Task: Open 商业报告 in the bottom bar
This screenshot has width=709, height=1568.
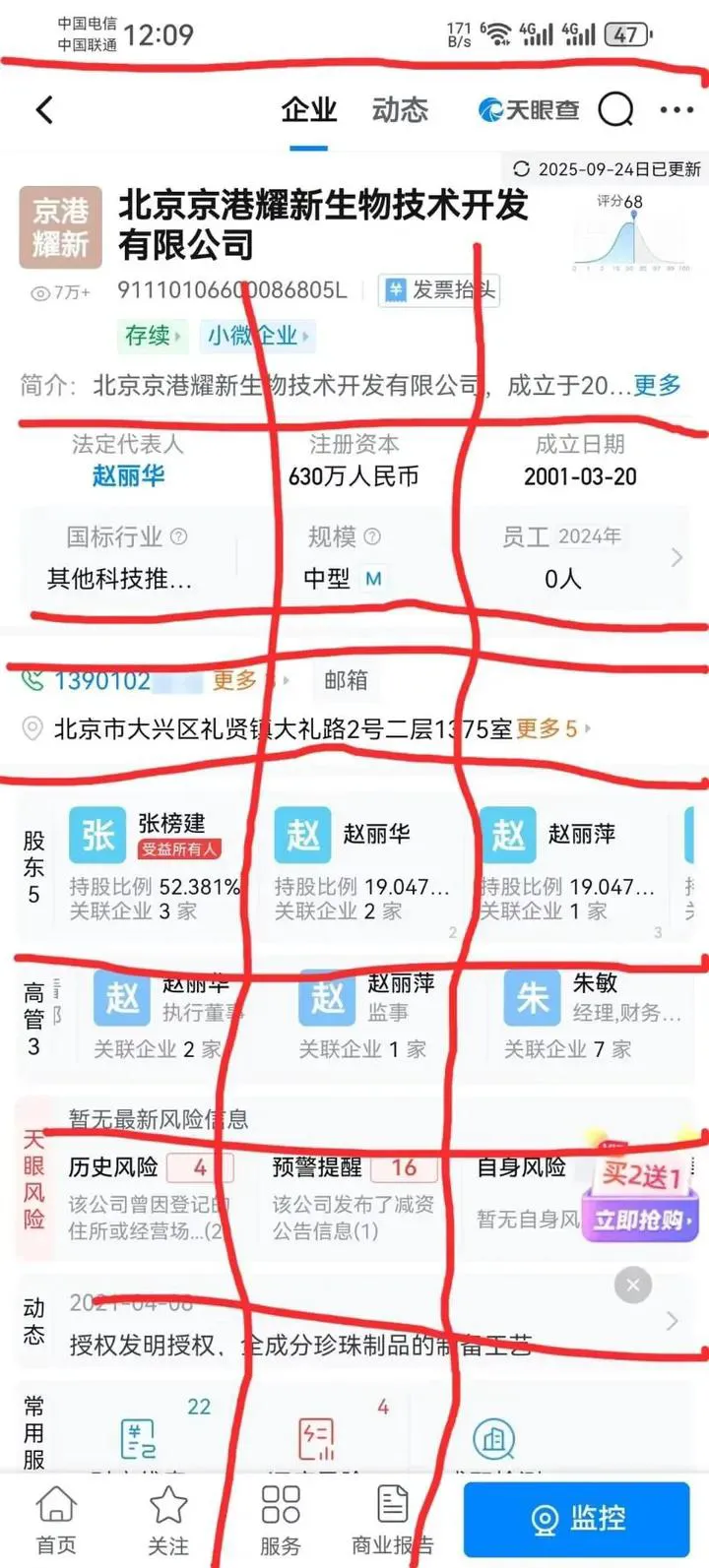Action: coord(392,1521)
